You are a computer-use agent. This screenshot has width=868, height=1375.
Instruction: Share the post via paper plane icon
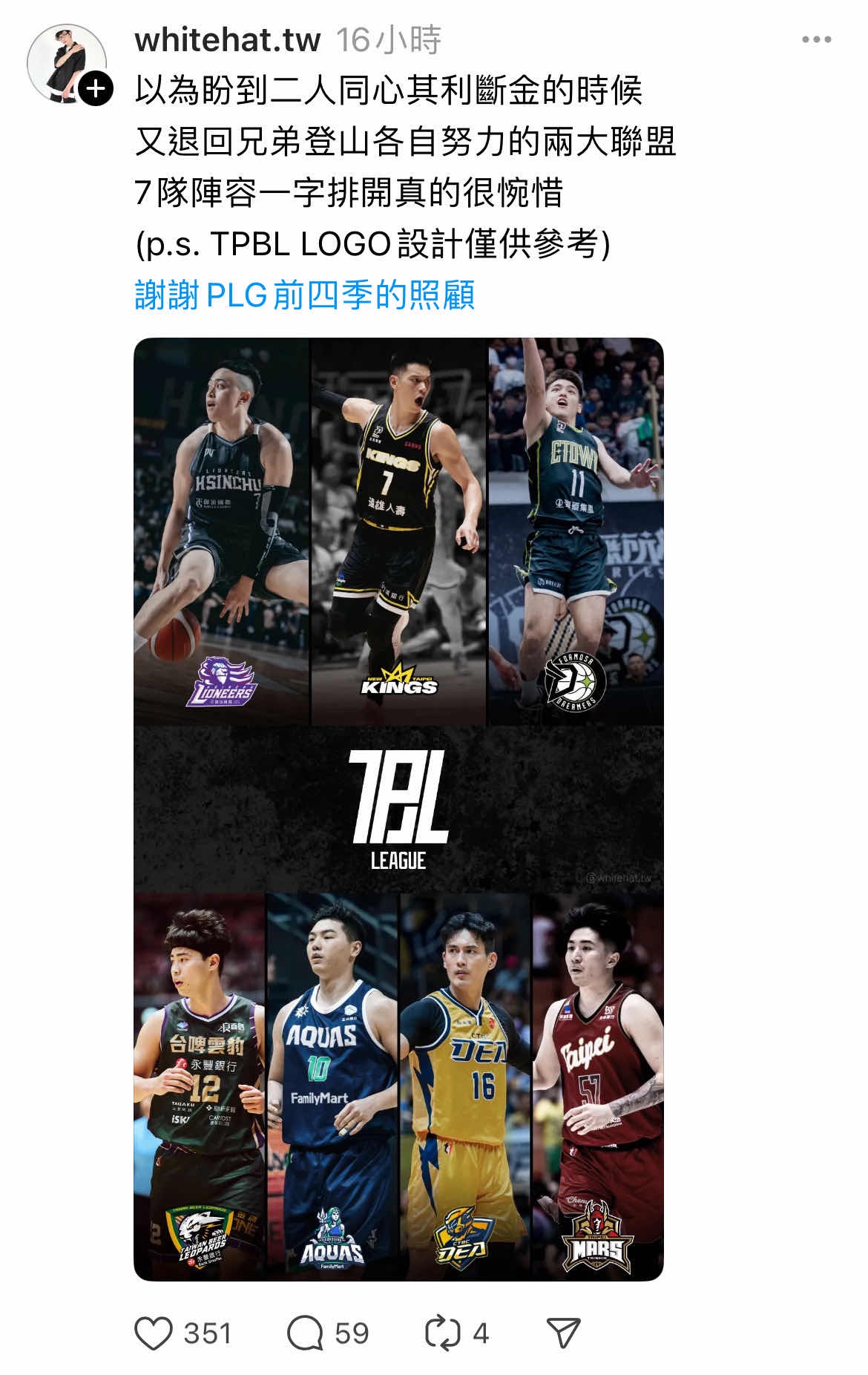[x=563, y=1333]
